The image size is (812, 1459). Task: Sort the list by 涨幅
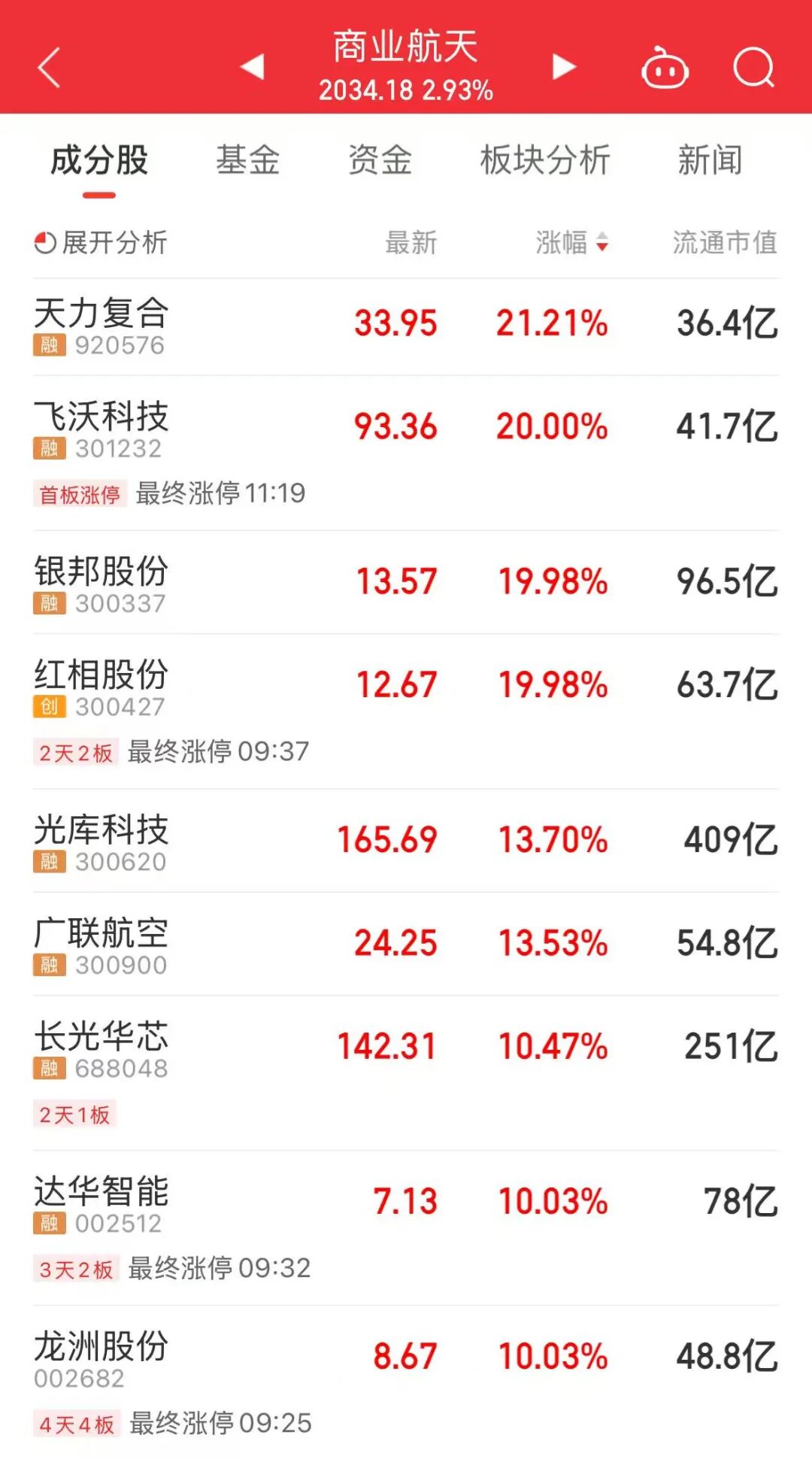pos(571,243)
